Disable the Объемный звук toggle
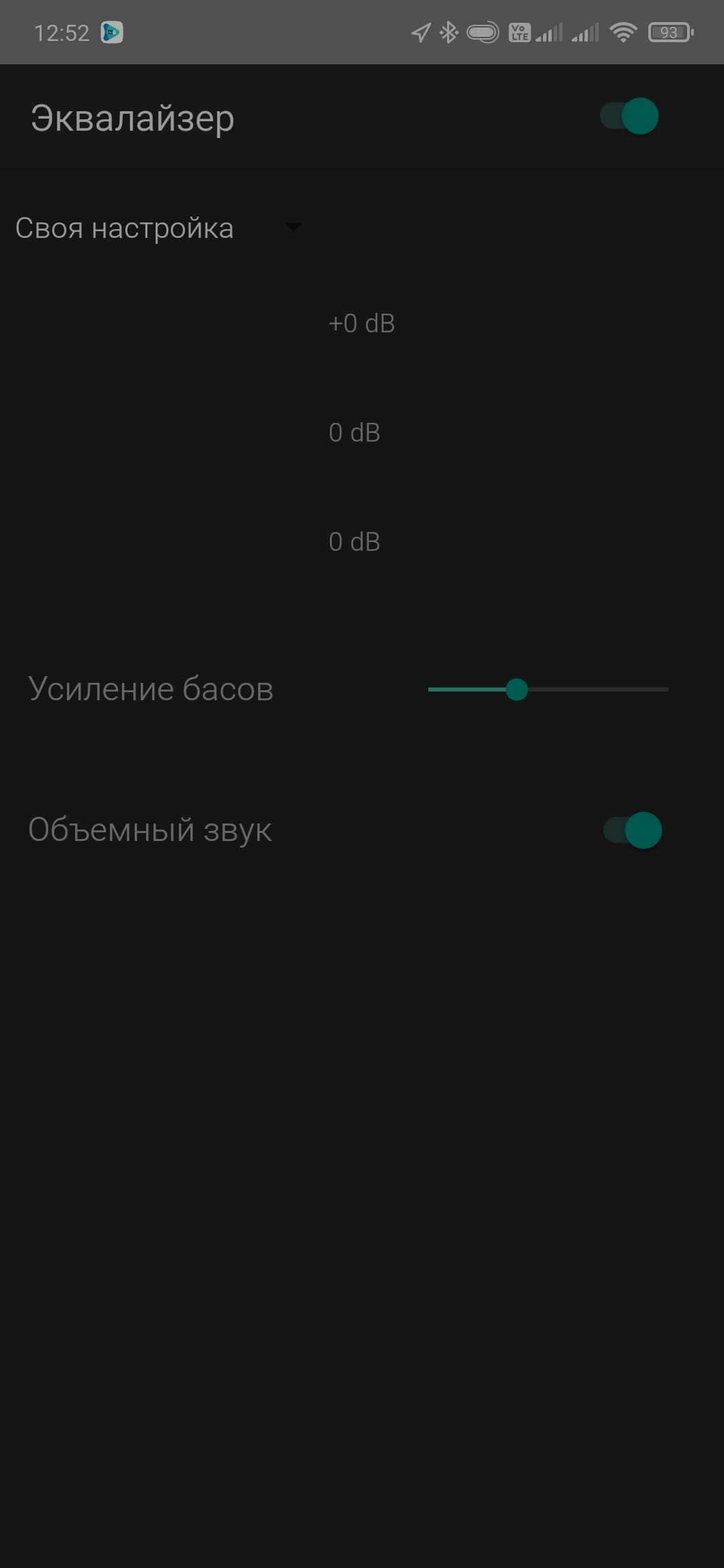Screen dimensions: 724x1568 (x=633, y=830)
